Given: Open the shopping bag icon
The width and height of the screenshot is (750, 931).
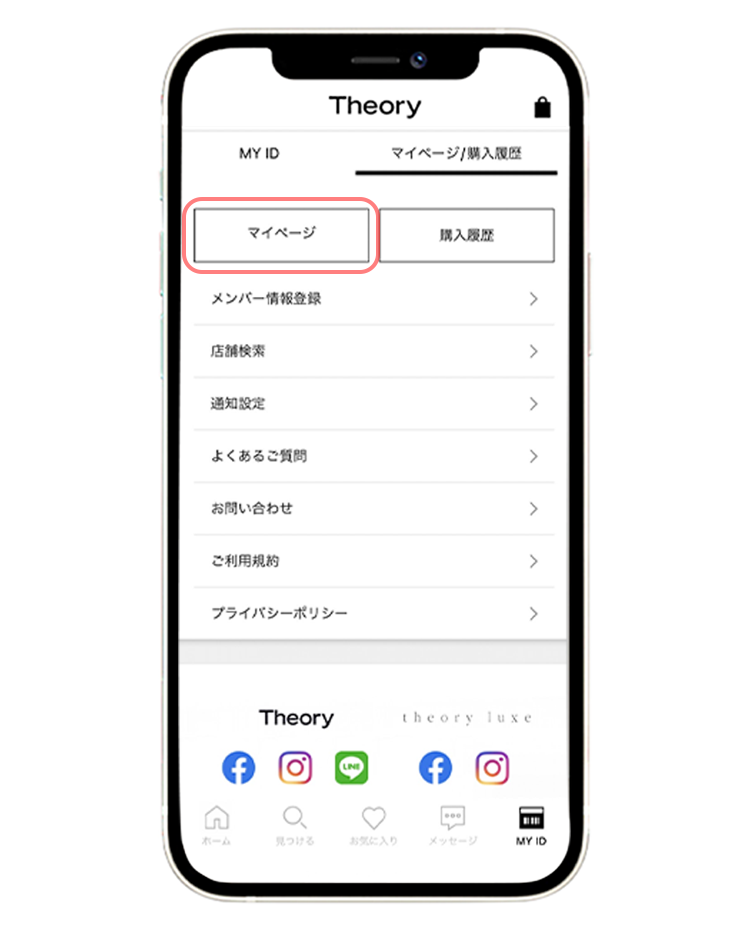Looking at the screenshot, I should [x=542, y=108].
